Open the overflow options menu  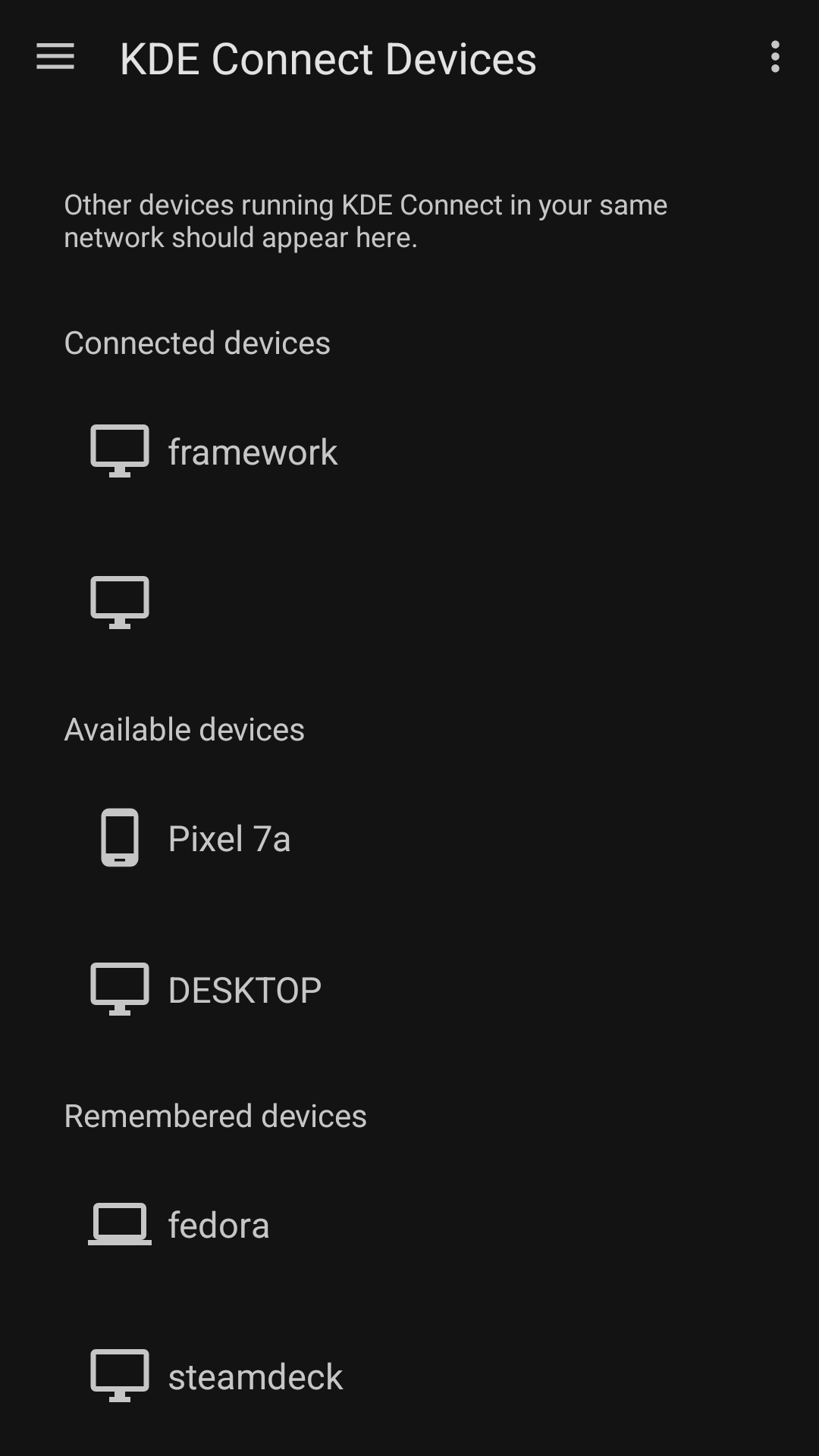[774, 58]
